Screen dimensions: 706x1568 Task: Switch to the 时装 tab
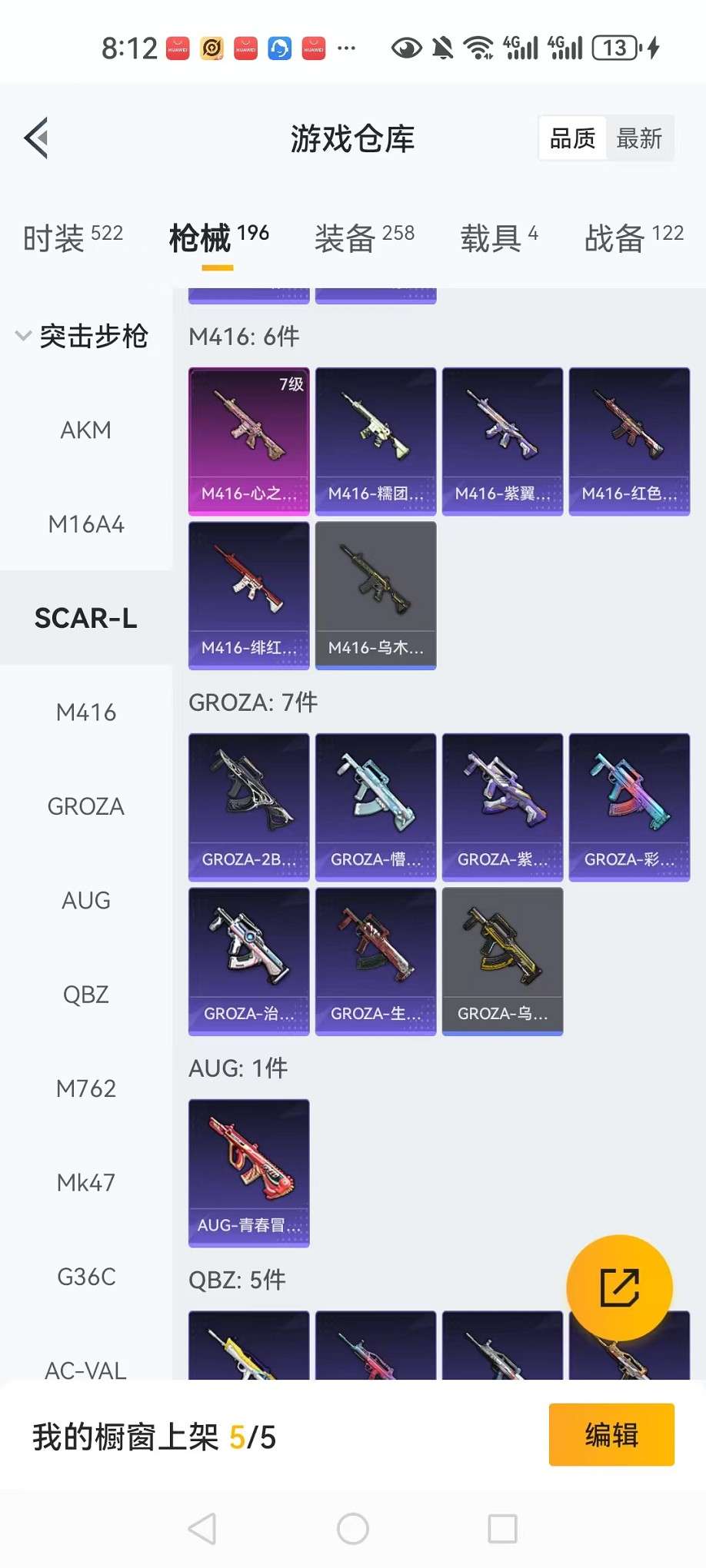pos(72,238)
